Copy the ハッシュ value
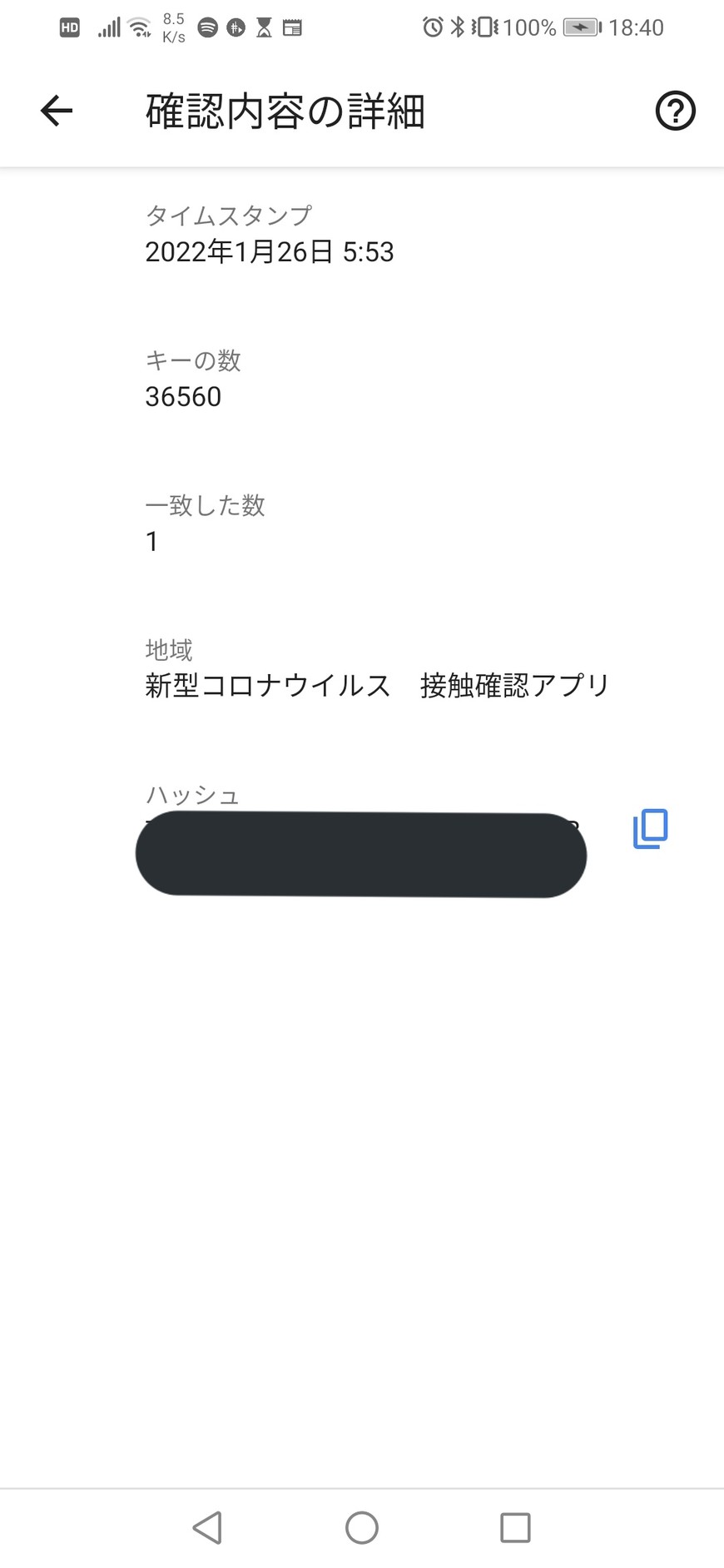 (x=651, y=829)
